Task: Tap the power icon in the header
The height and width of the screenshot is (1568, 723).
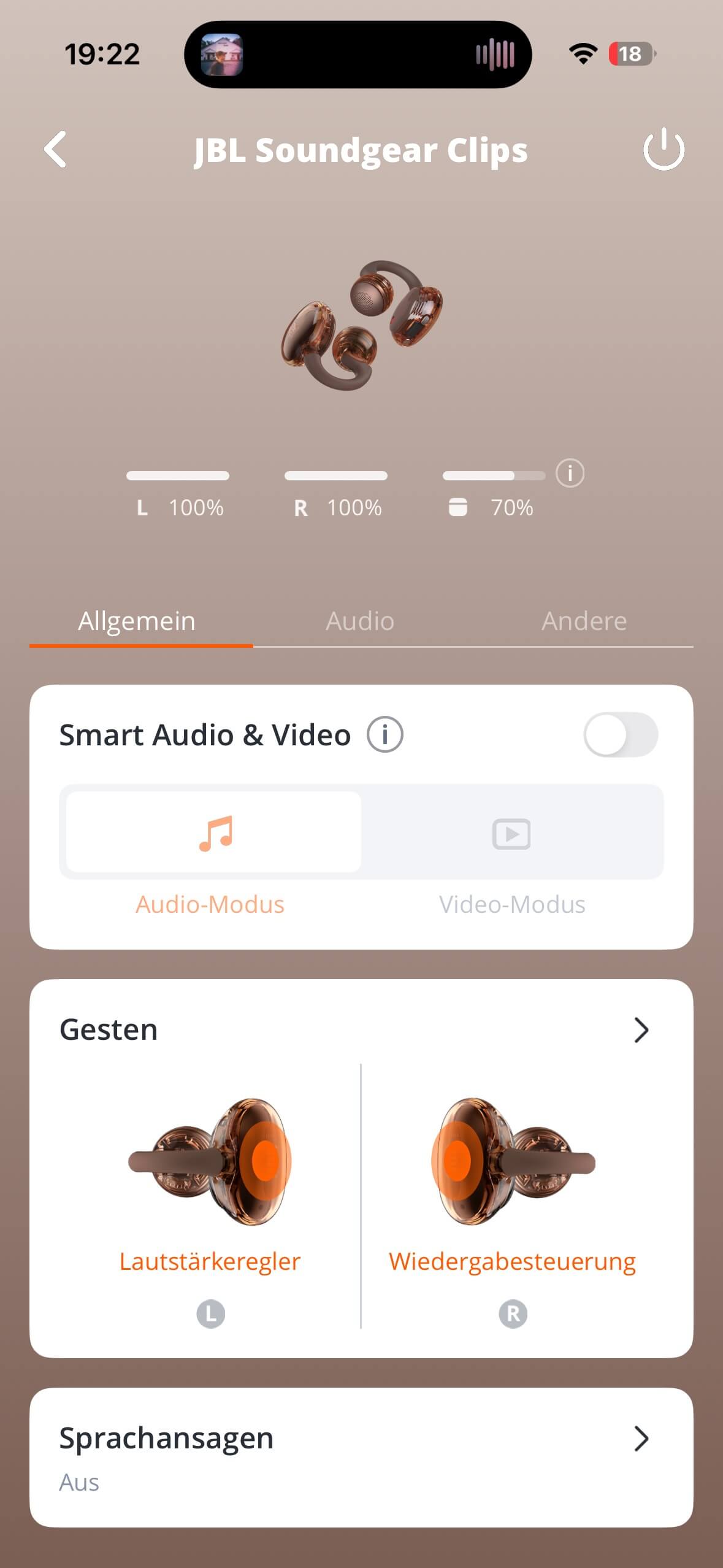Action: coord(664,149)
